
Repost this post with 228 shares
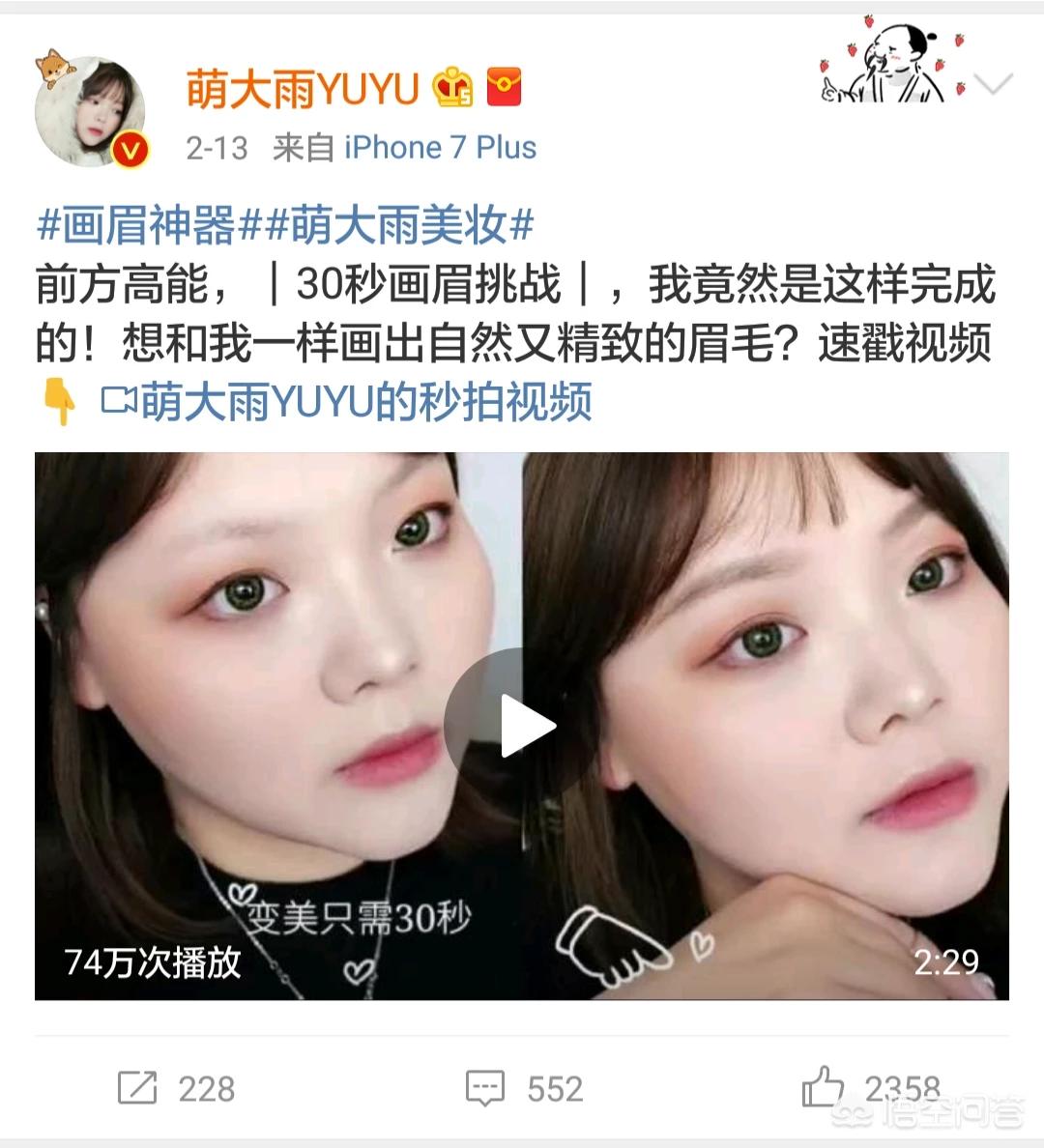click(x=176, y=1088)
